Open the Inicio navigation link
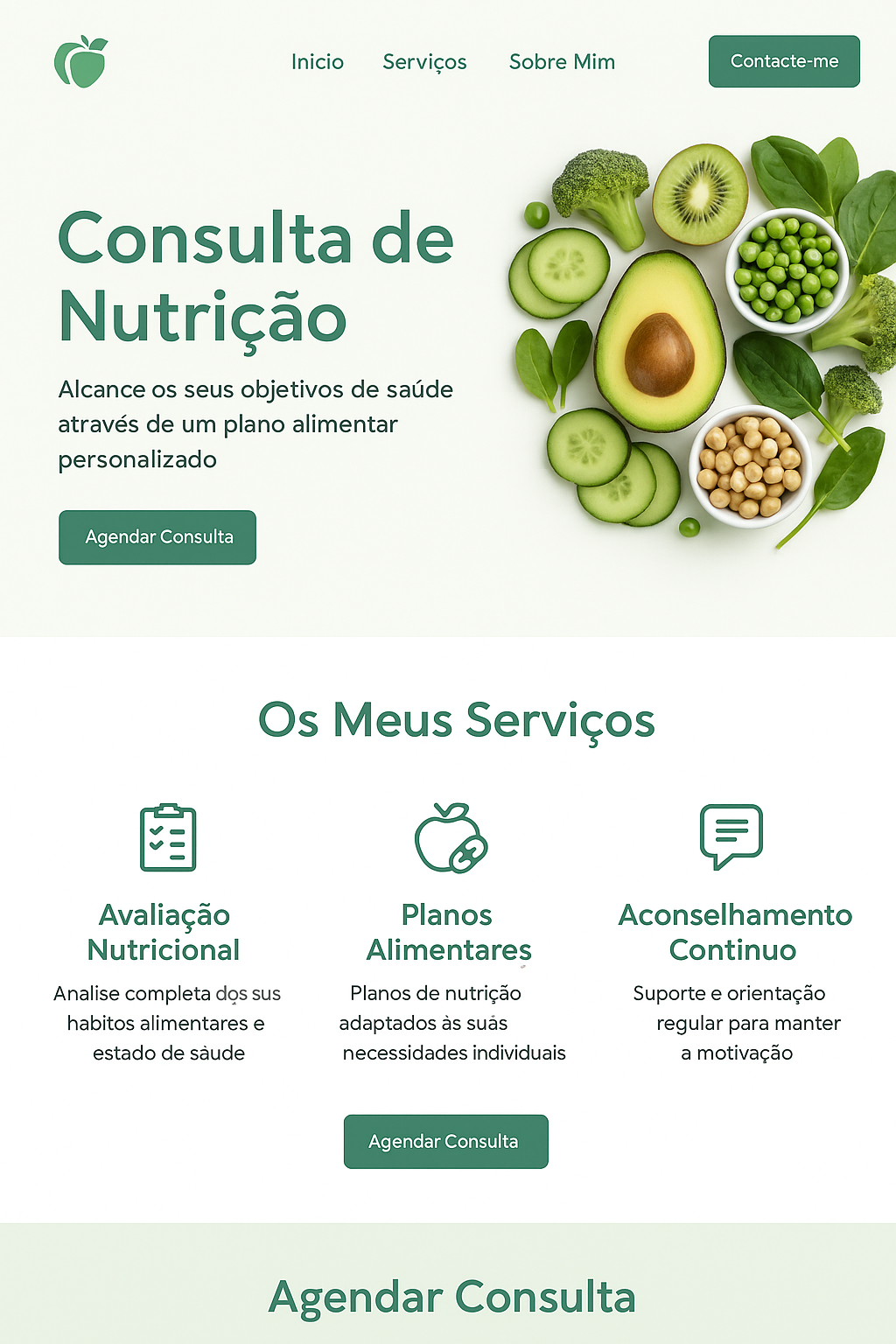This screenshot has width=896, height=1344. tap(317, 62)
